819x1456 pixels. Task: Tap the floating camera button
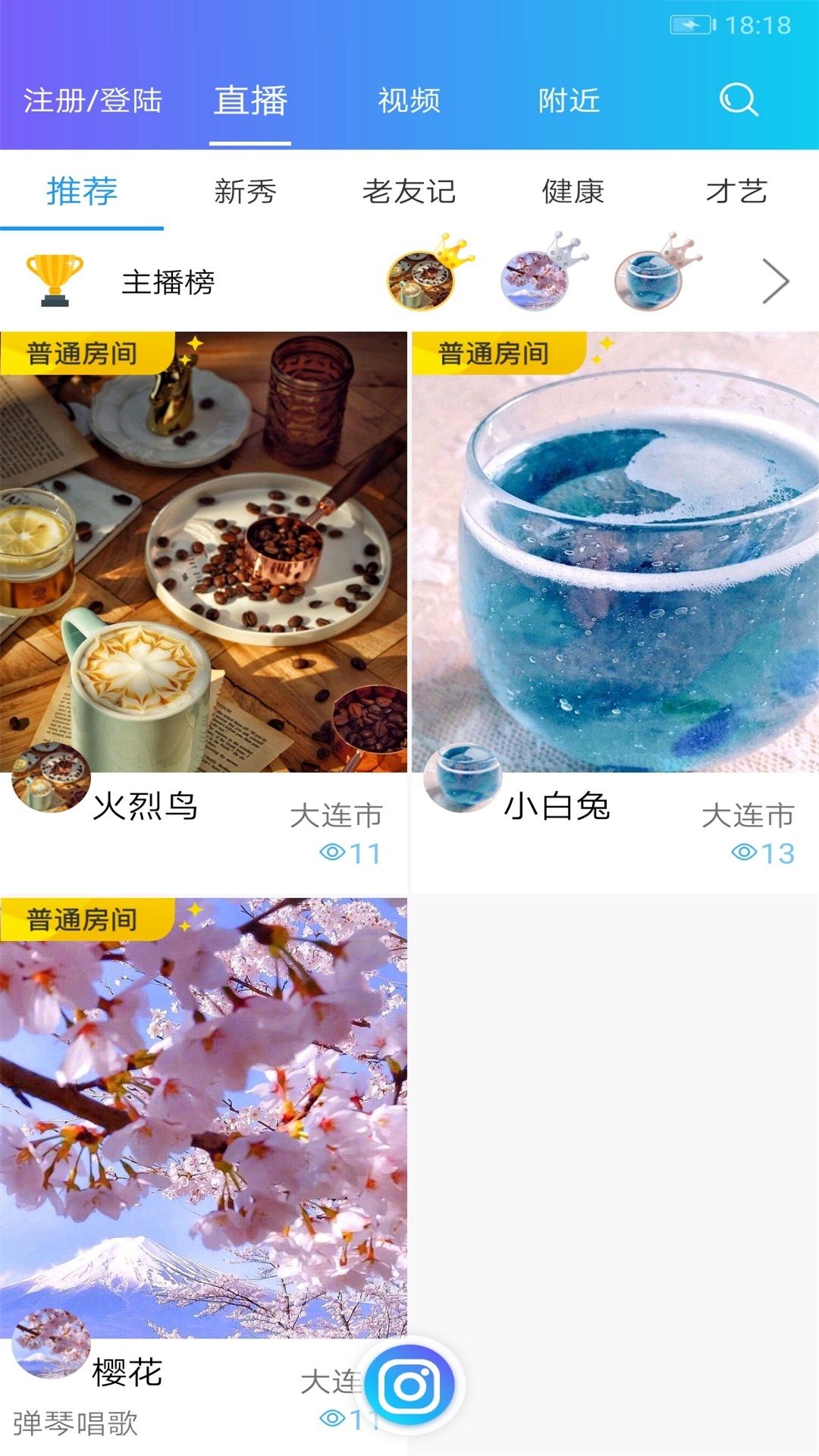click(x=410, y=1386)
